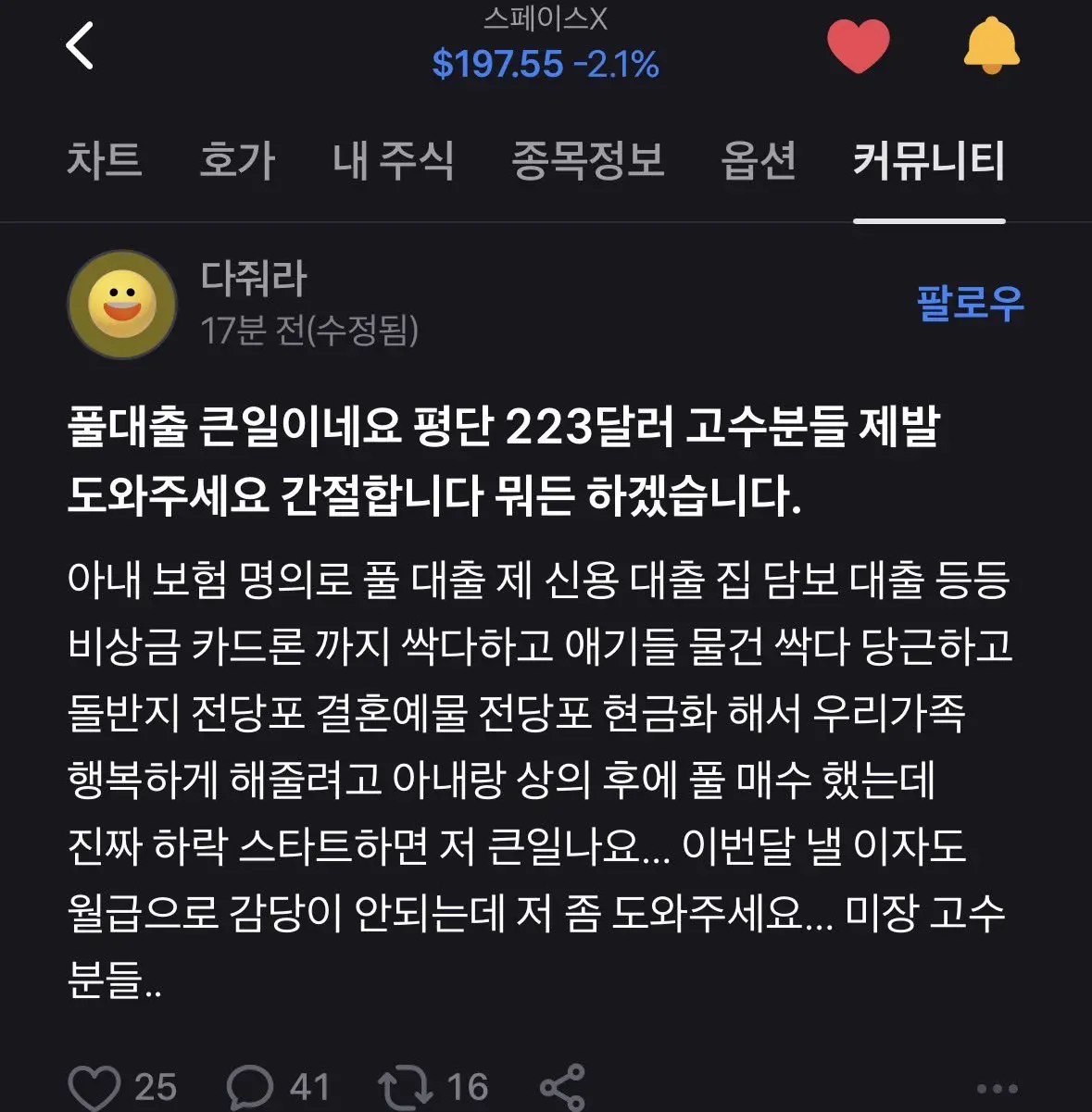Switch to the 호가 tab
Viewport: 1092px width, 1112px height.
point(237,159)
